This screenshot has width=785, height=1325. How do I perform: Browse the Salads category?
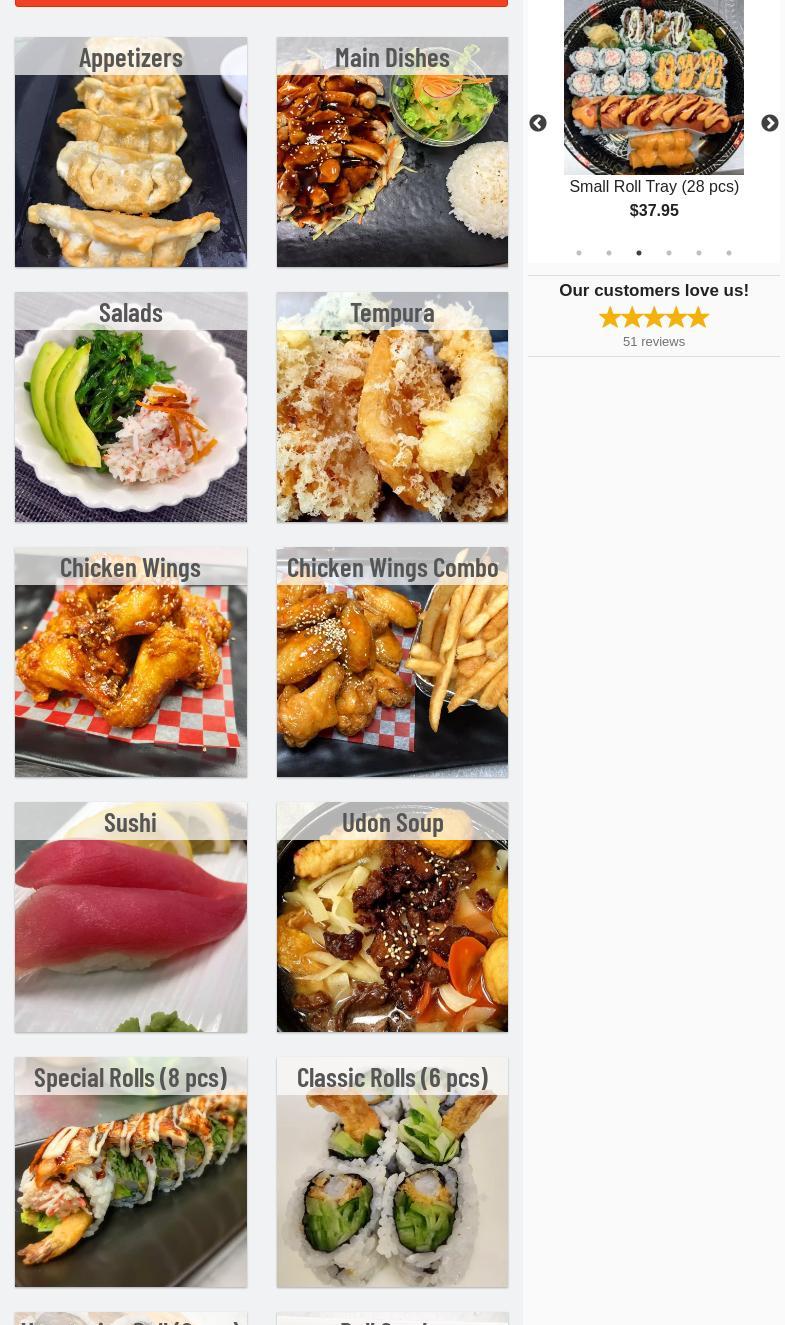[130, 407]
